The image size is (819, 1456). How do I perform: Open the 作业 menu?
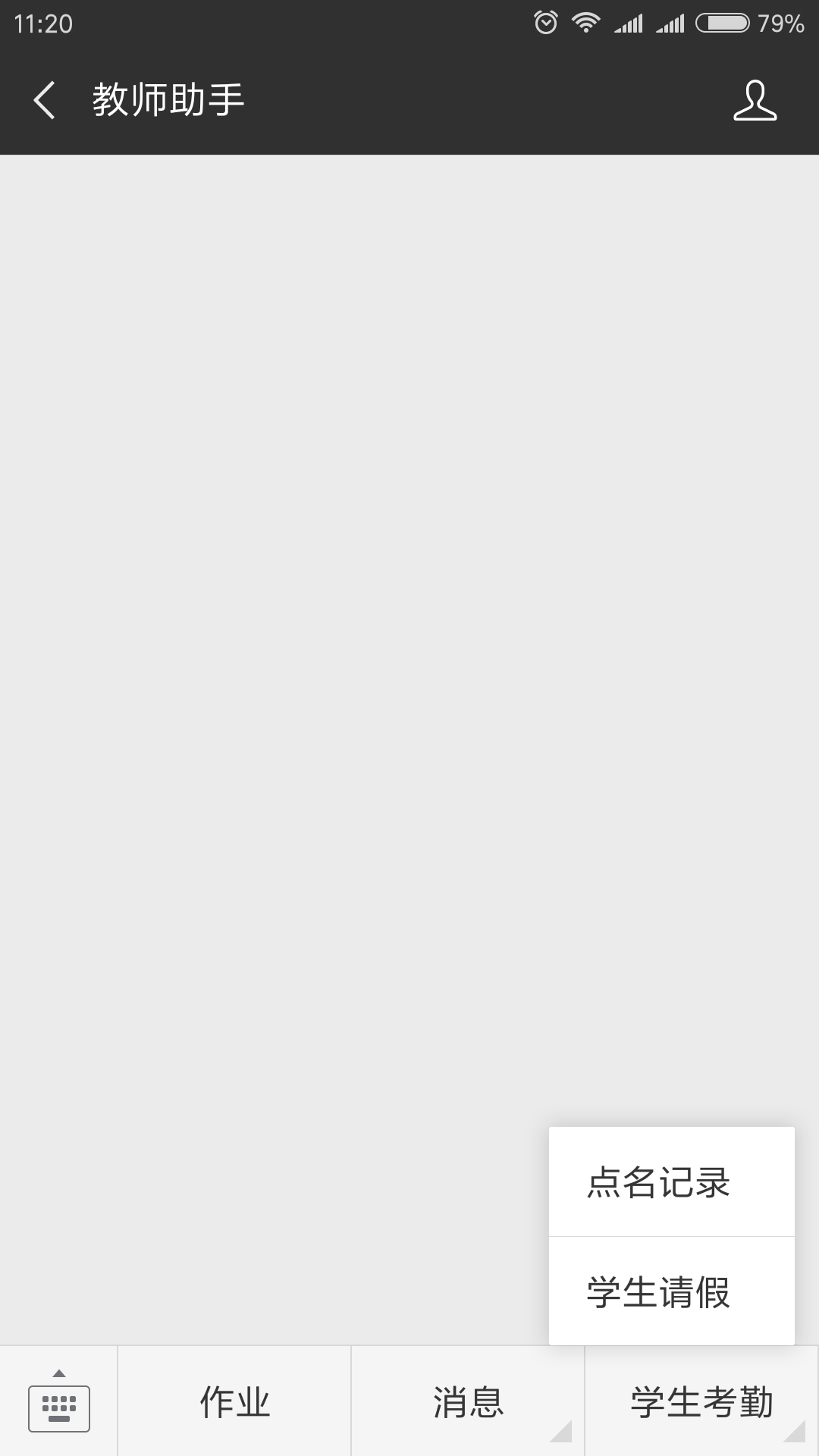coord(234,1402)
